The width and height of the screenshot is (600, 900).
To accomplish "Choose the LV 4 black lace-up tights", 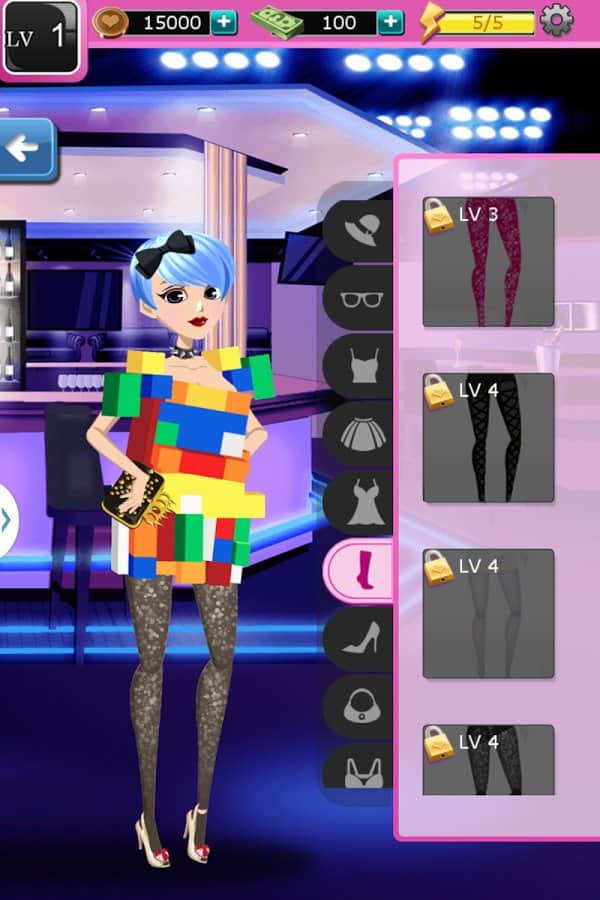I will pyautogui.click(x=488, y=438).
